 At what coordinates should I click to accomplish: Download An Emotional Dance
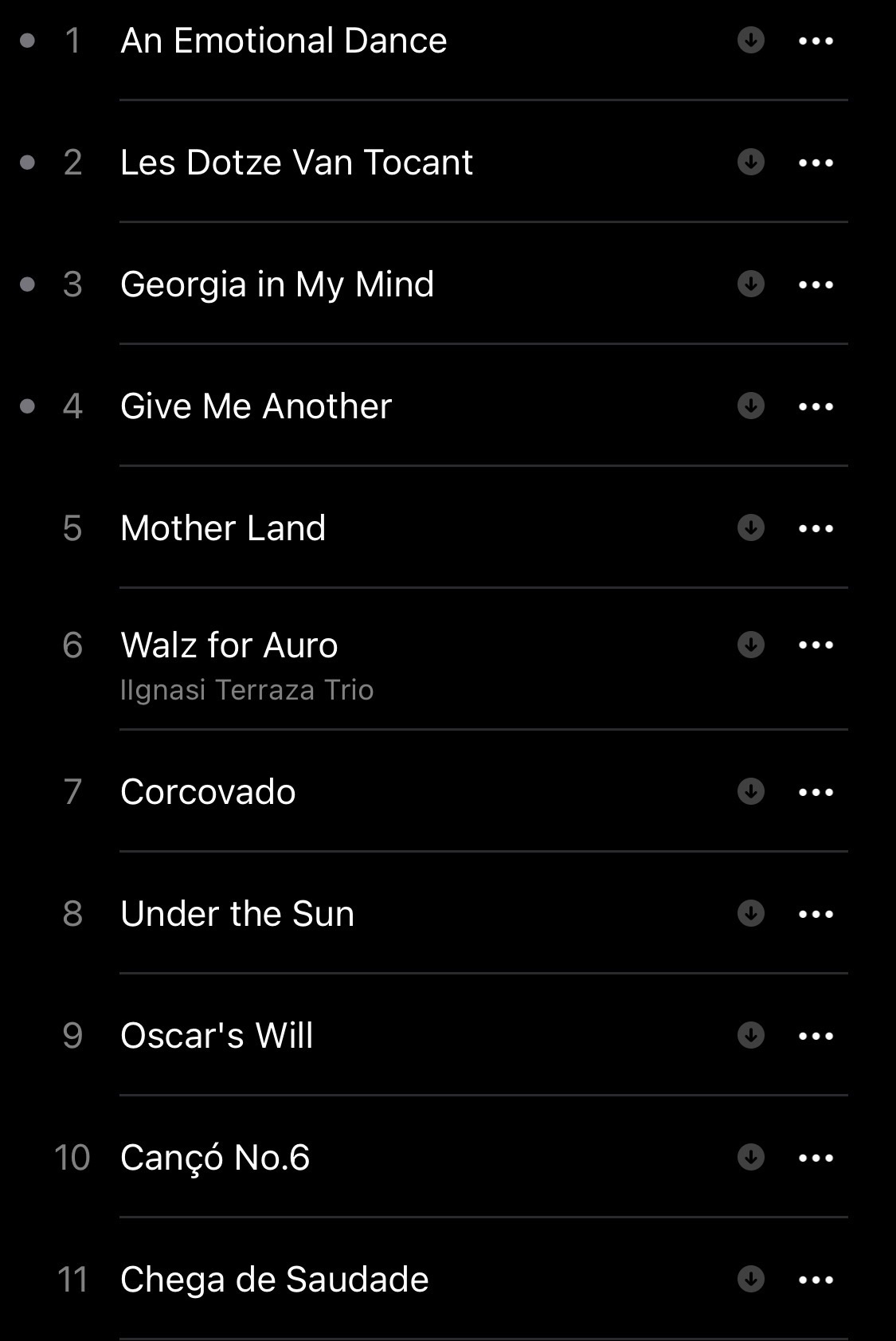point(750,41)
